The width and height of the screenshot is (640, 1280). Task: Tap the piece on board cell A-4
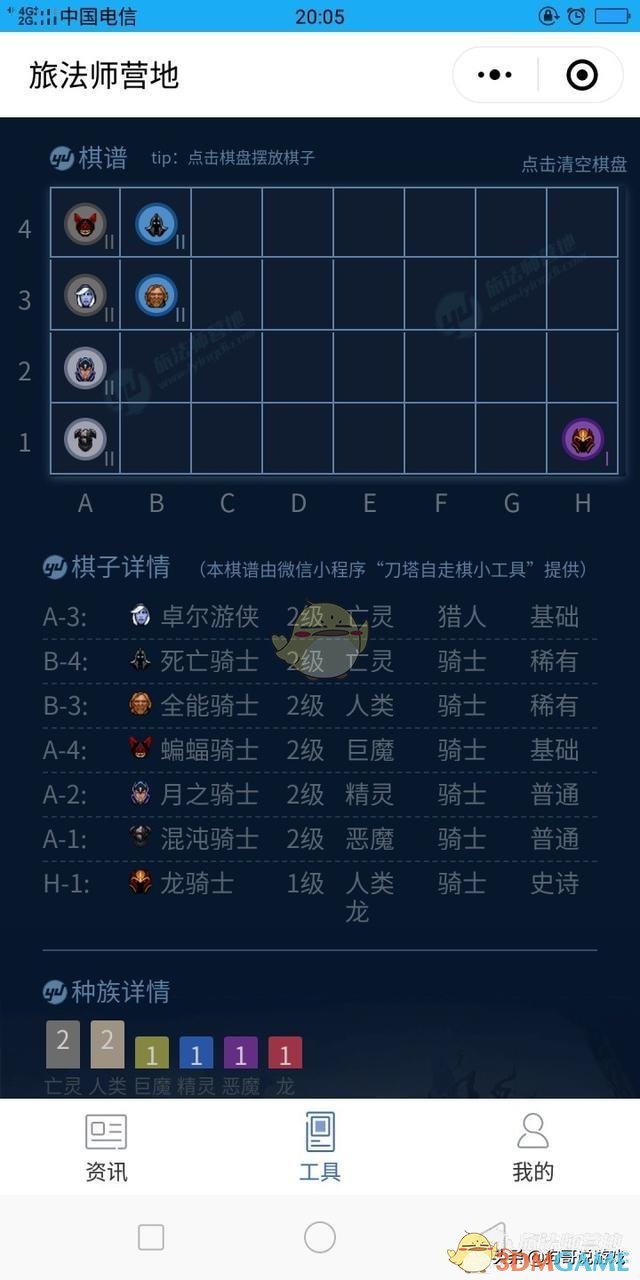(x=85, y=224)
